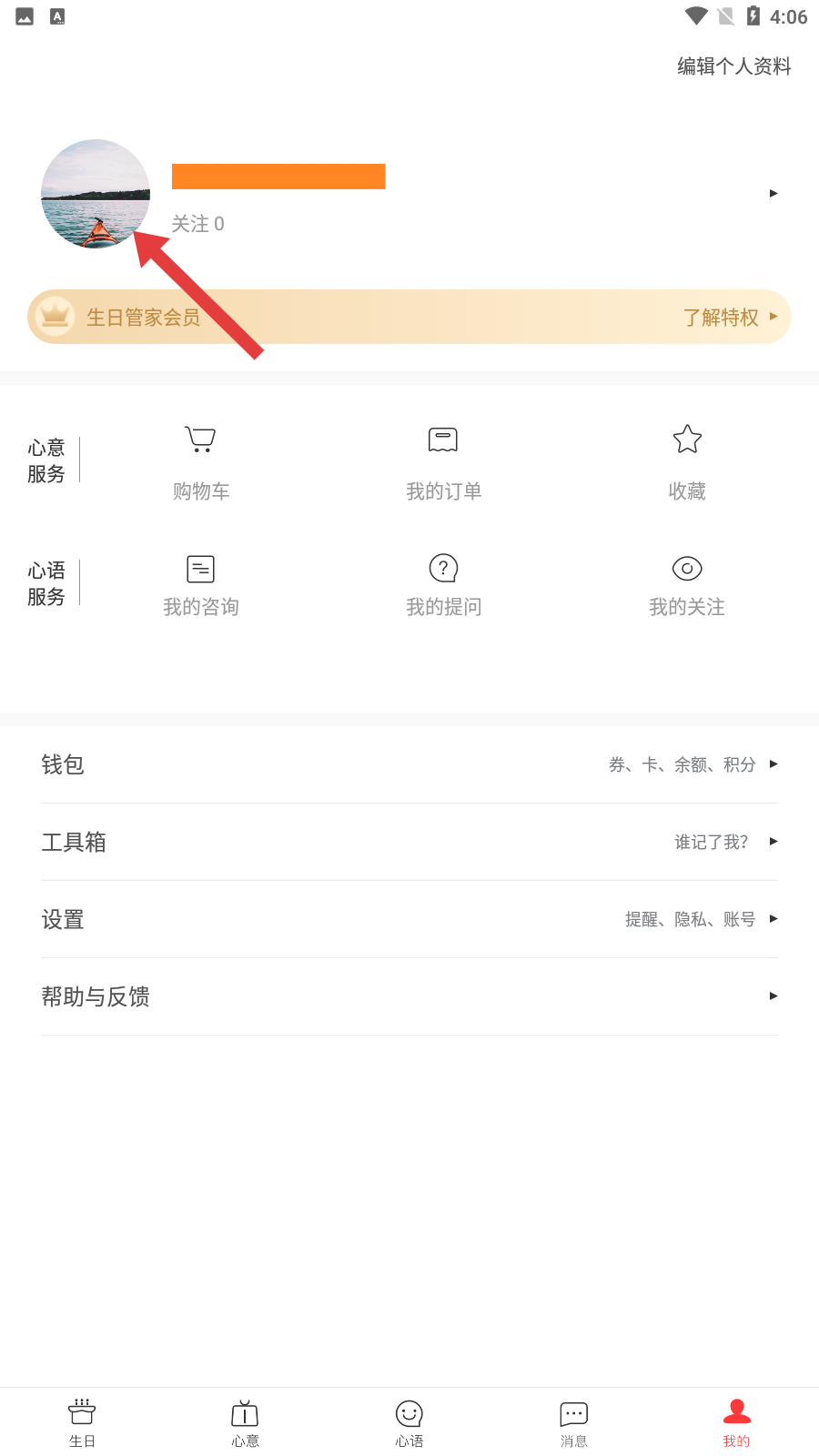Open 我的咨询
The width and height of the screenshot is (819, 1456).
(200, 586)
